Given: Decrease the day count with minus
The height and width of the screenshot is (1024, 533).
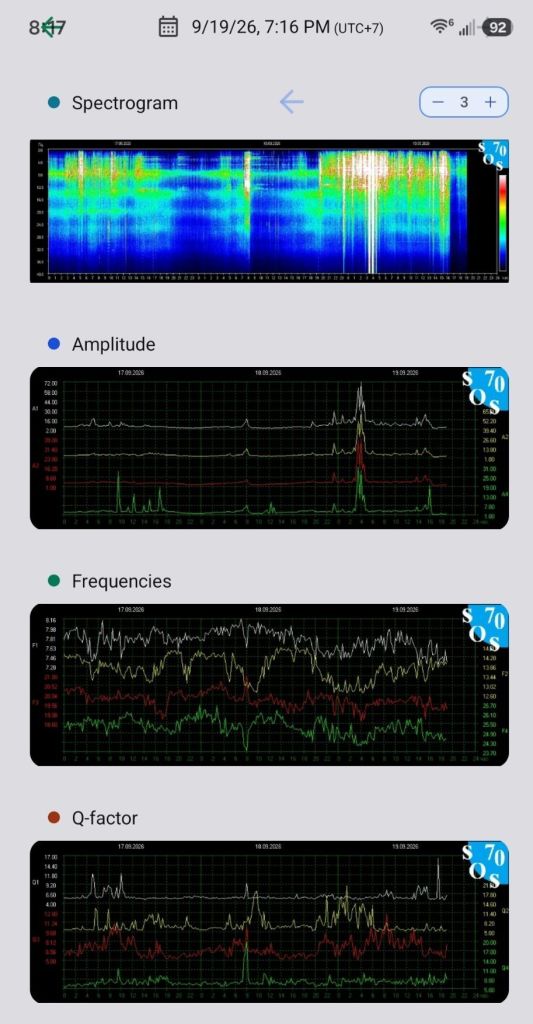Looking at the screenshot, I should pyautogui.click(x=438, y=102).
